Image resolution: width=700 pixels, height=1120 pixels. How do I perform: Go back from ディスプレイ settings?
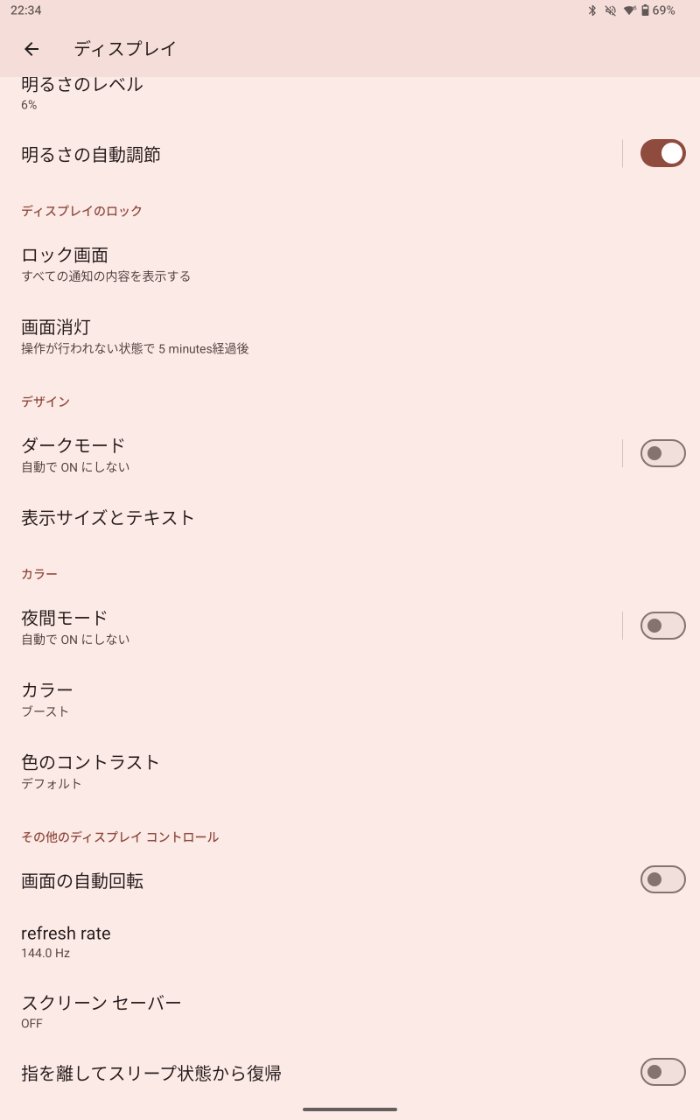32,49
